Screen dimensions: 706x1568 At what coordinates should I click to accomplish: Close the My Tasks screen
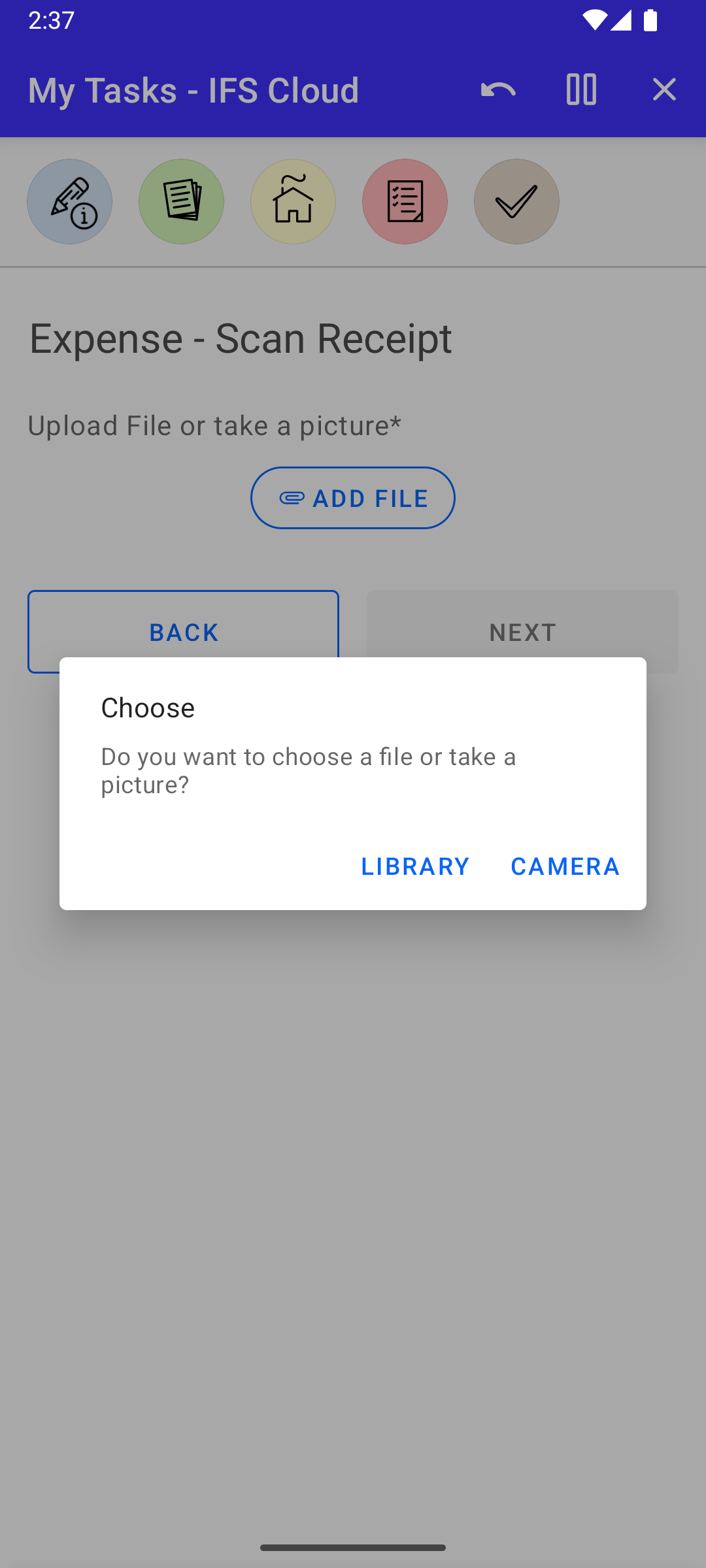click(x=664, y=90)
